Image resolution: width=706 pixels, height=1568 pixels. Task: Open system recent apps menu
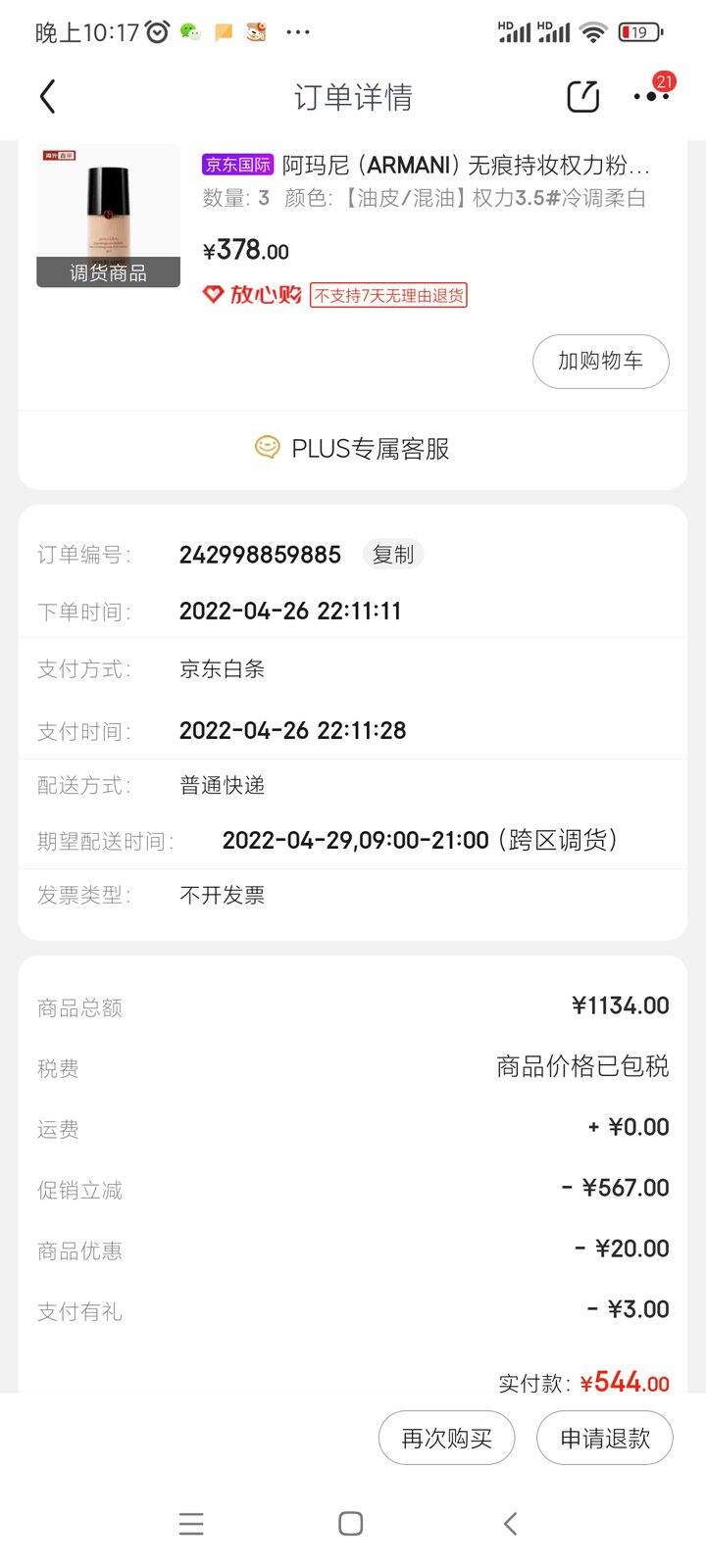click(x=191, y=1523)
